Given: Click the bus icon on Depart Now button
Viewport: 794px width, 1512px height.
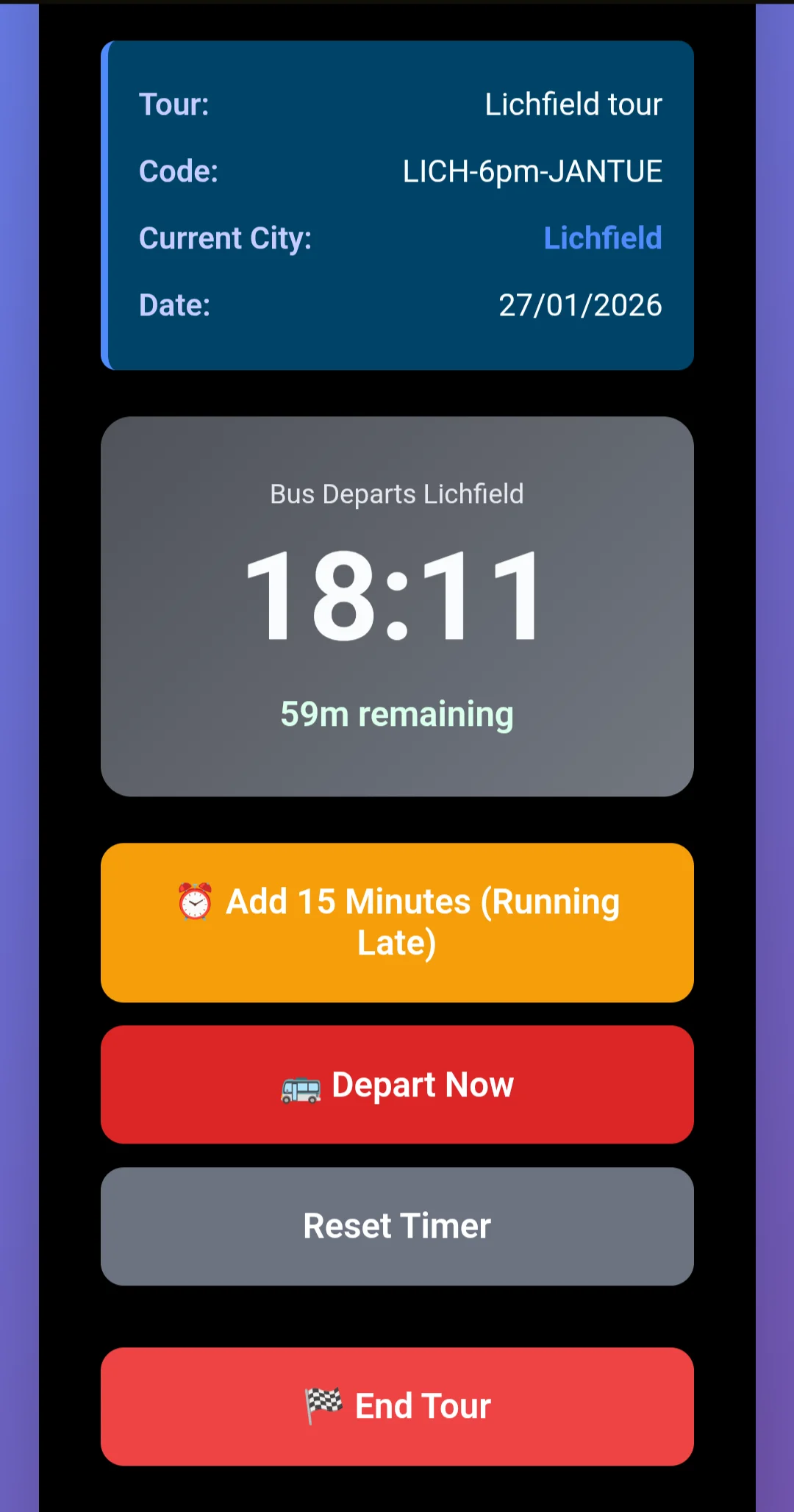Looking at the screenshot, I should 298,1085.
